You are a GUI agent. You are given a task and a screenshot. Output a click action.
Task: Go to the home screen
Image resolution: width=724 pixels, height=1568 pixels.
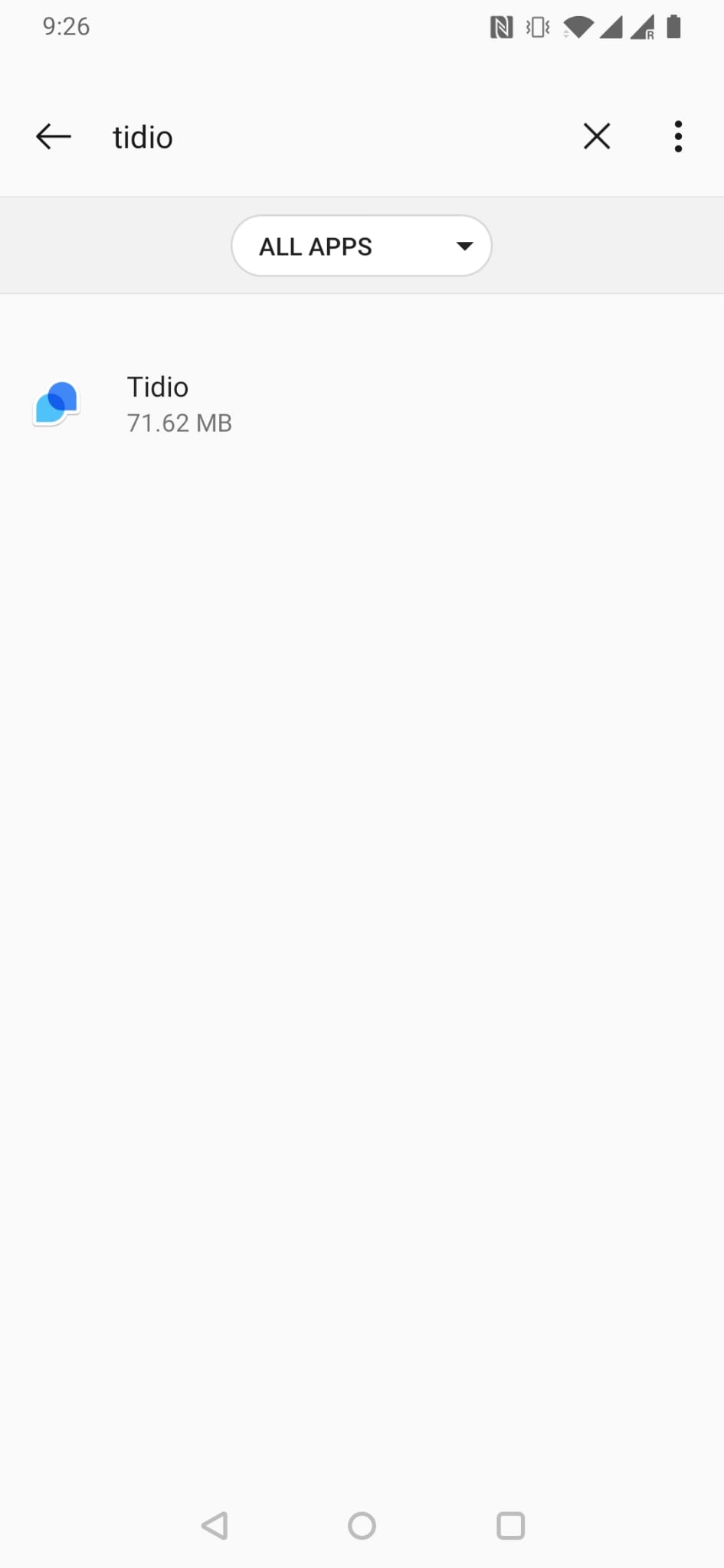(362, 1525)
